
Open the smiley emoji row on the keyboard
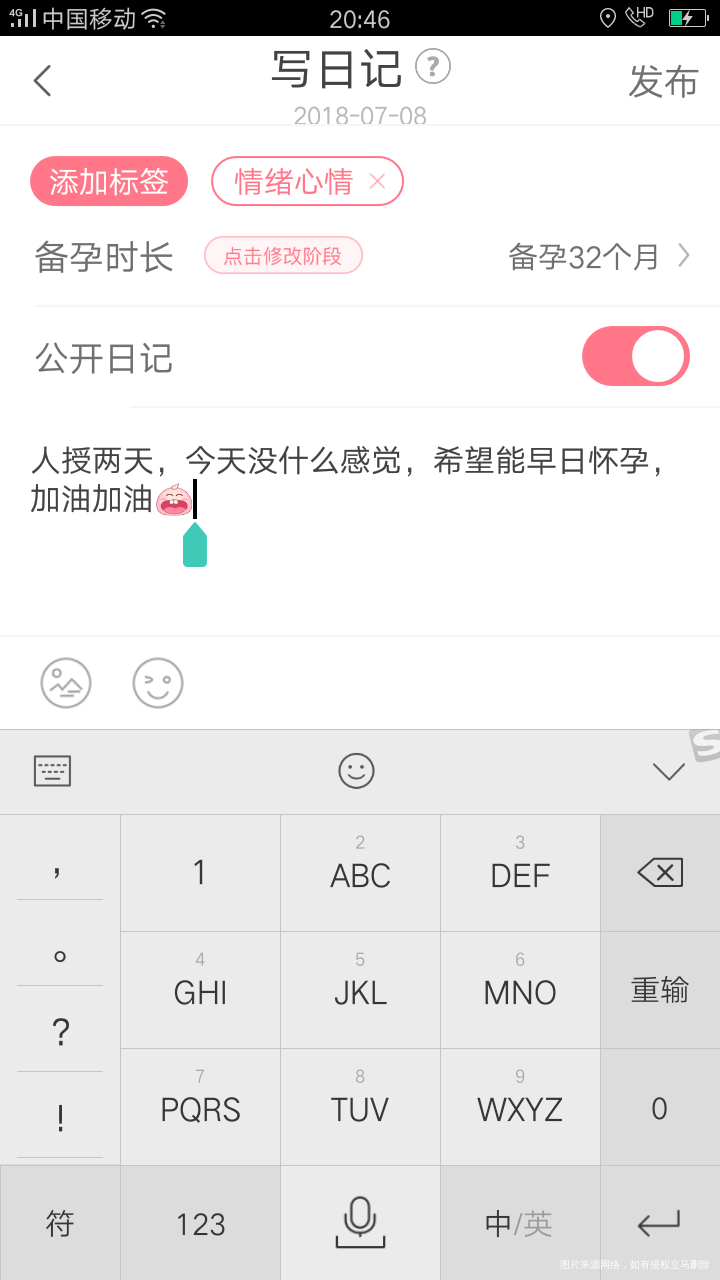357,770
